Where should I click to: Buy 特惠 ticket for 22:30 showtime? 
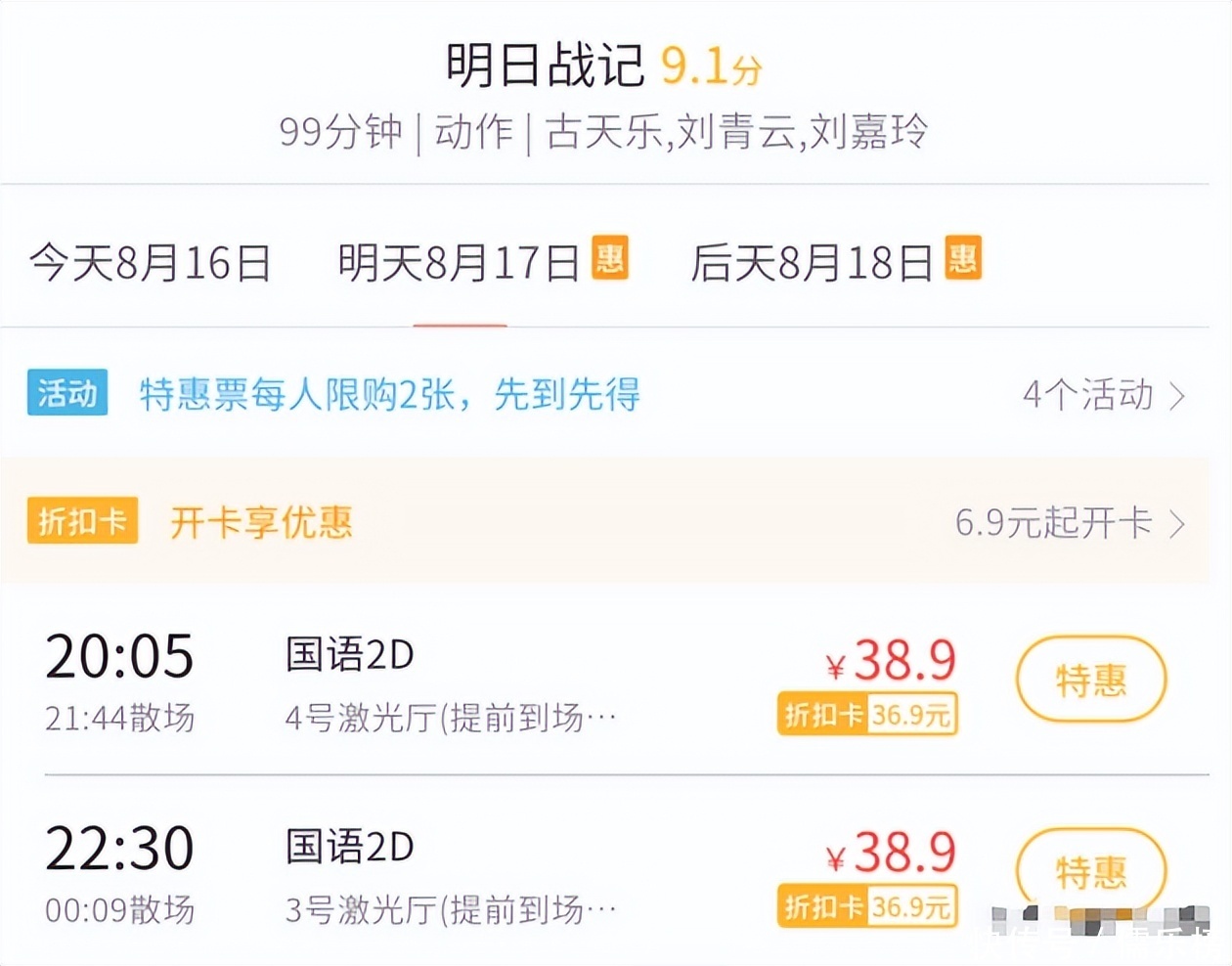pyautogui.click(x=1091, y=870)
